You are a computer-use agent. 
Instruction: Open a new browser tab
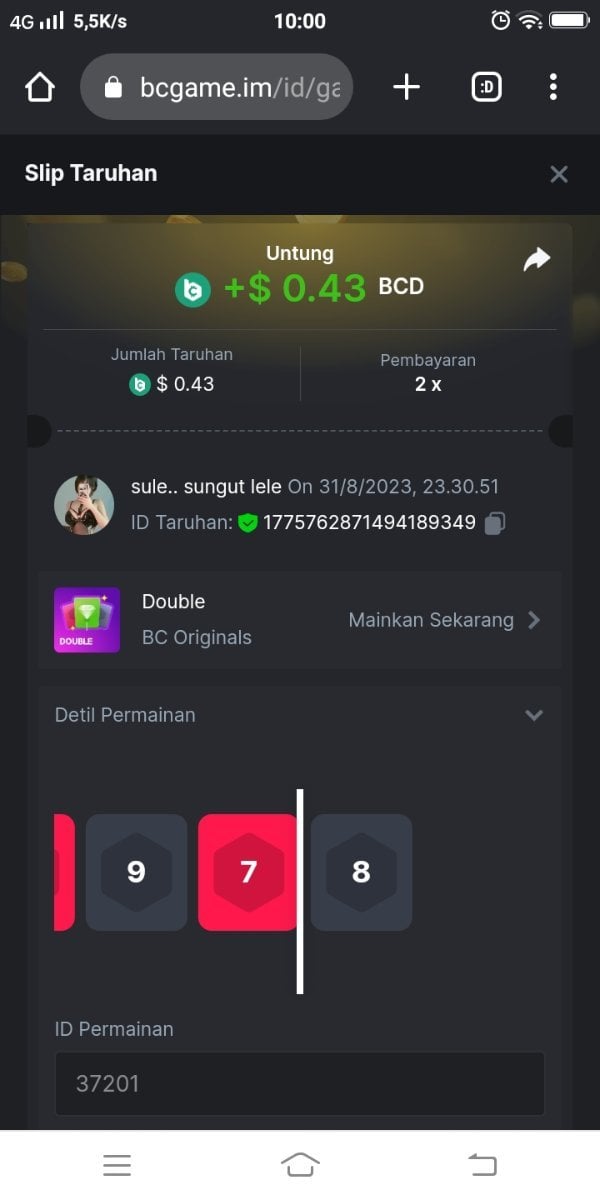[406, 88]
